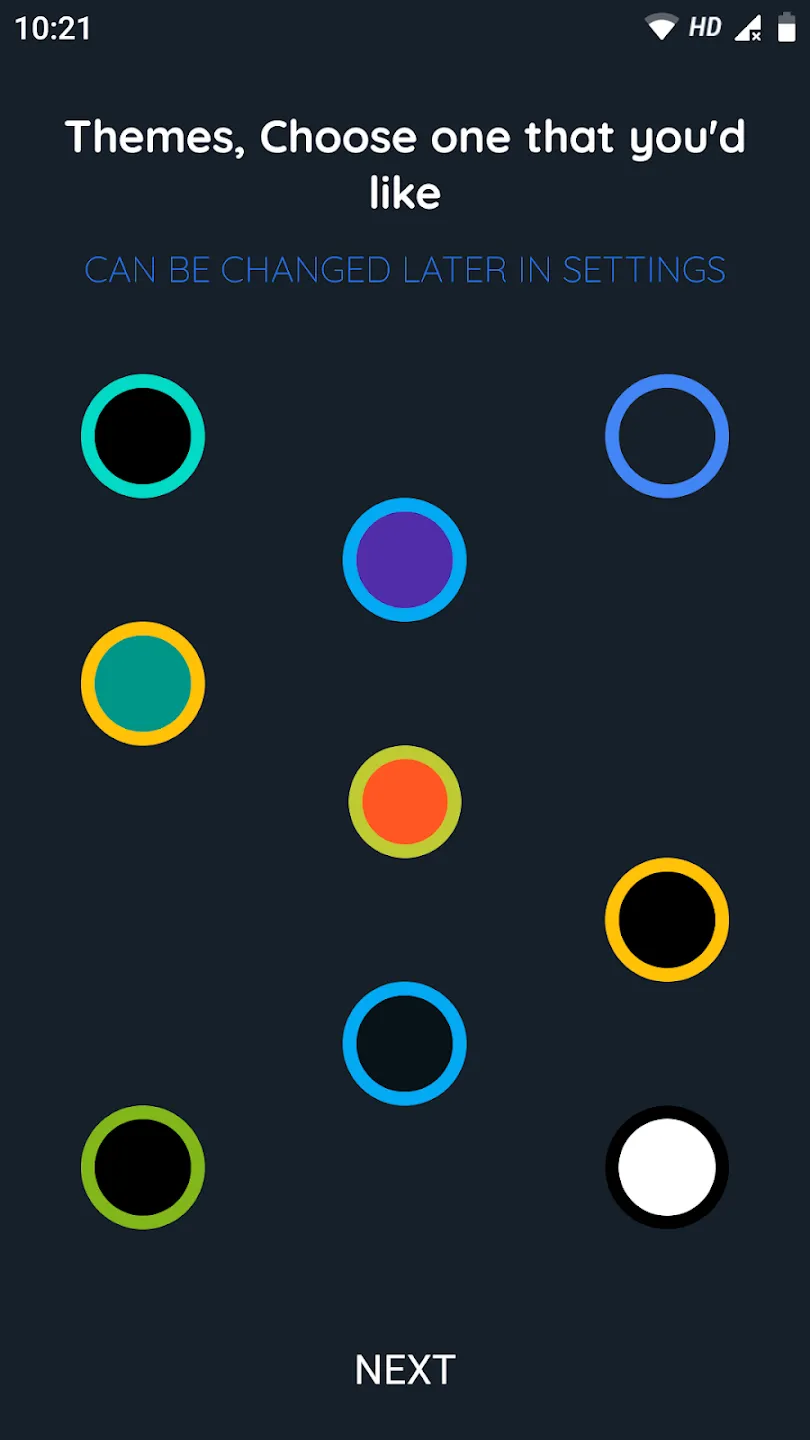The width and height of the screenshot is (810, 1440).
Task: Tap NEXT to continue
Action: click(405, 1370)
